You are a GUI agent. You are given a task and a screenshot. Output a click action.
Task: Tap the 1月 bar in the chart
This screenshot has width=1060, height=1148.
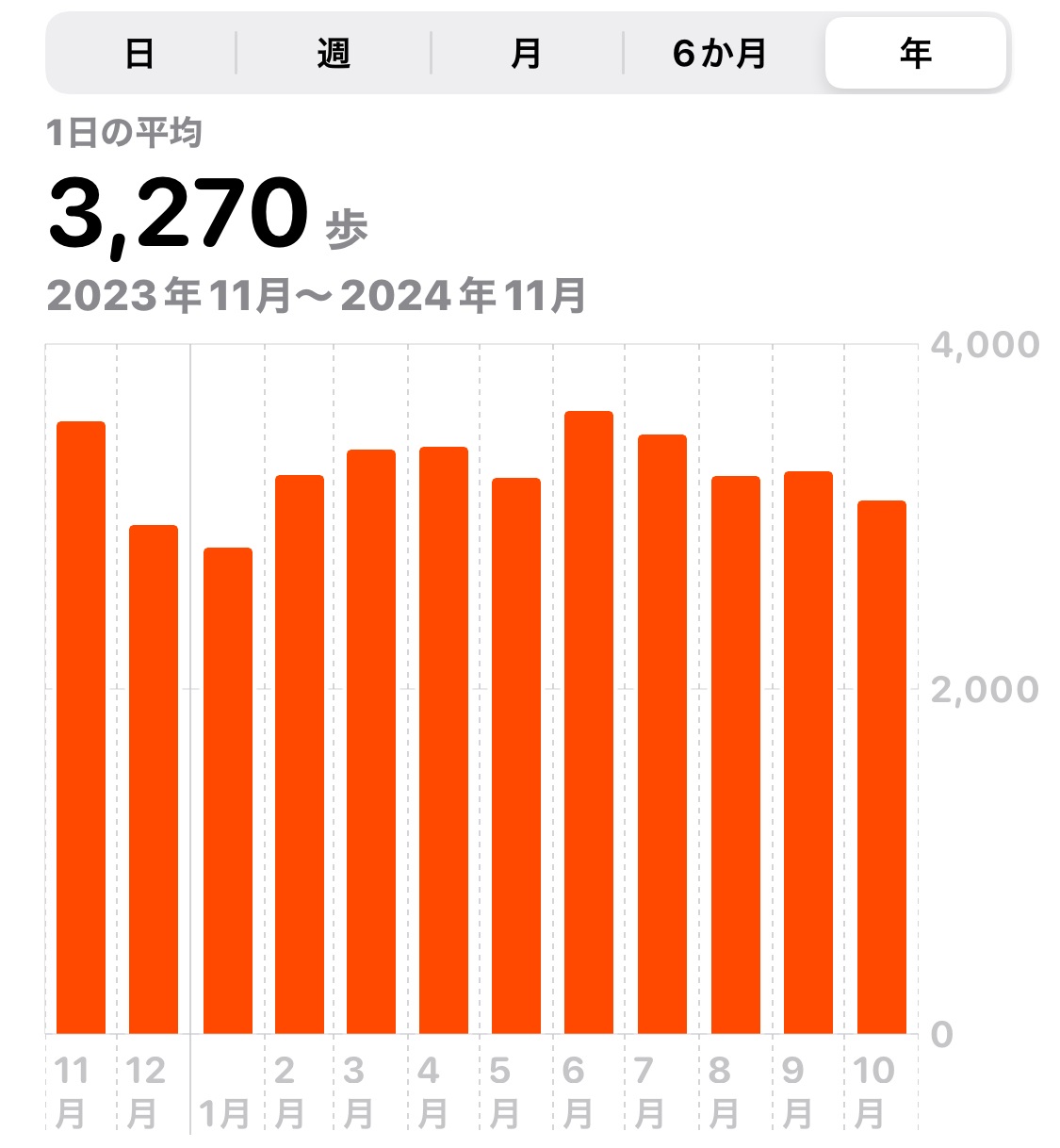click(x=228, y=790)
